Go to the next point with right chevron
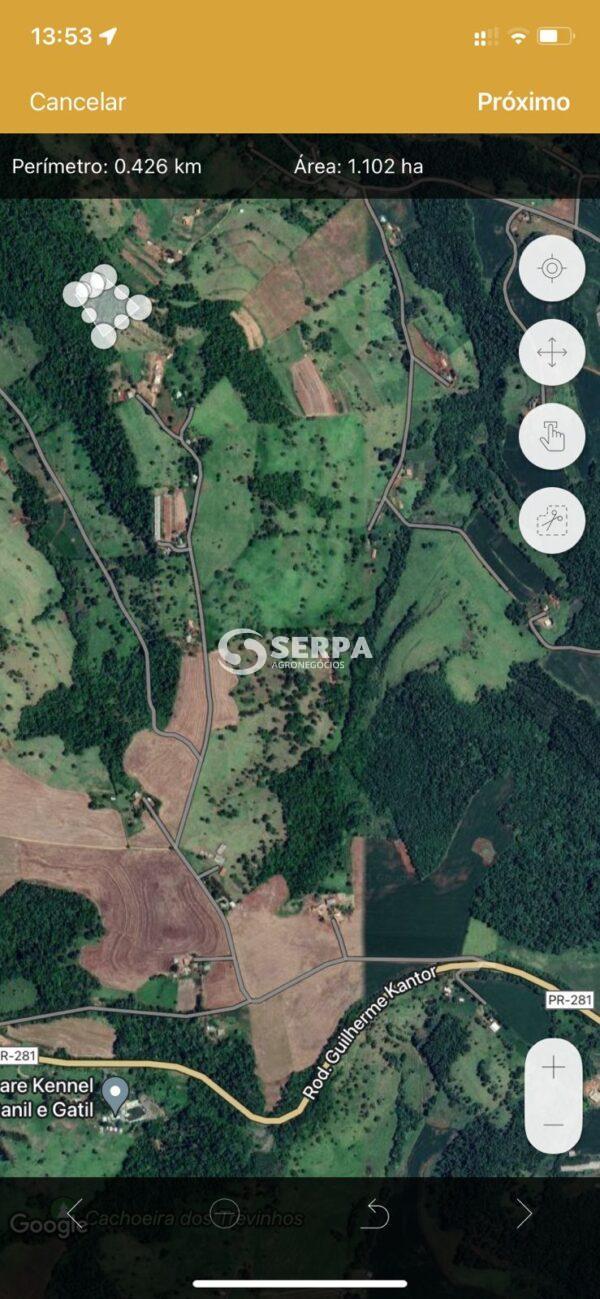Image resolution: width=600 pixels, height=1299 pixels. pos(525,1213)
